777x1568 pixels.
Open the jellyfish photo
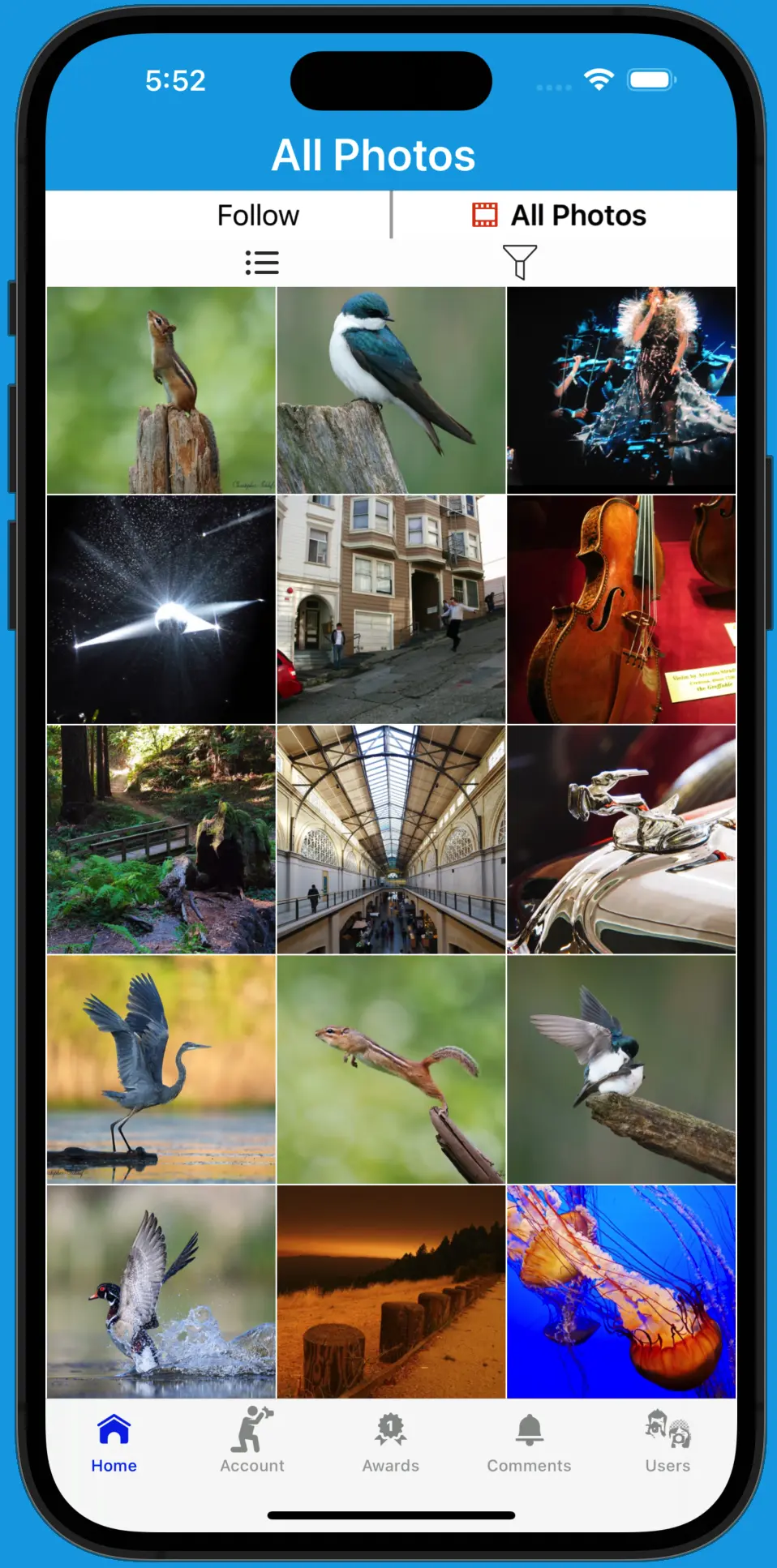coord(621,1292)
